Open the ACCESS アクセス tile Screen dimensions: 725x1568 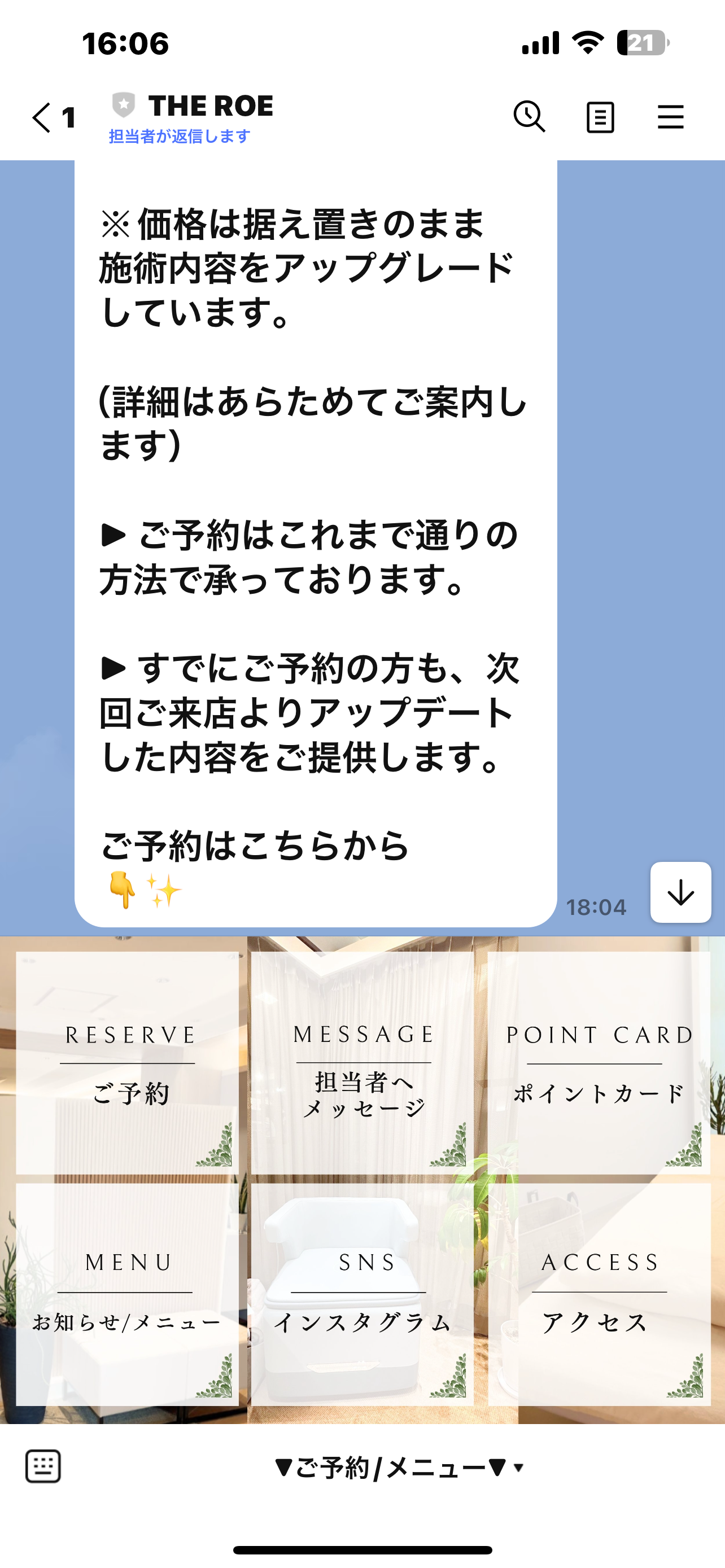coord(599,1294)
